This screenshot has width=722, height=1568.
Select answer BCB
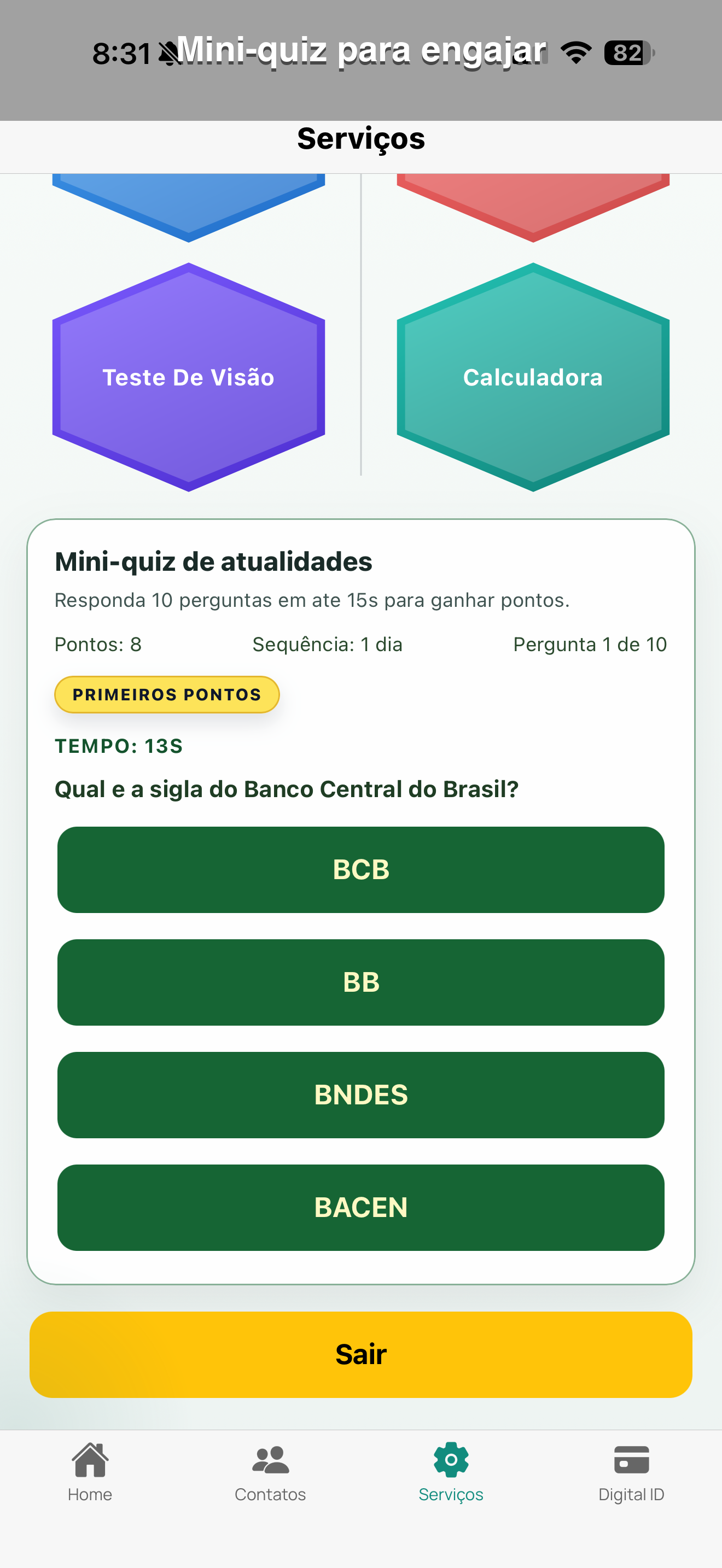pyautogui.click(x=360, y=869)
